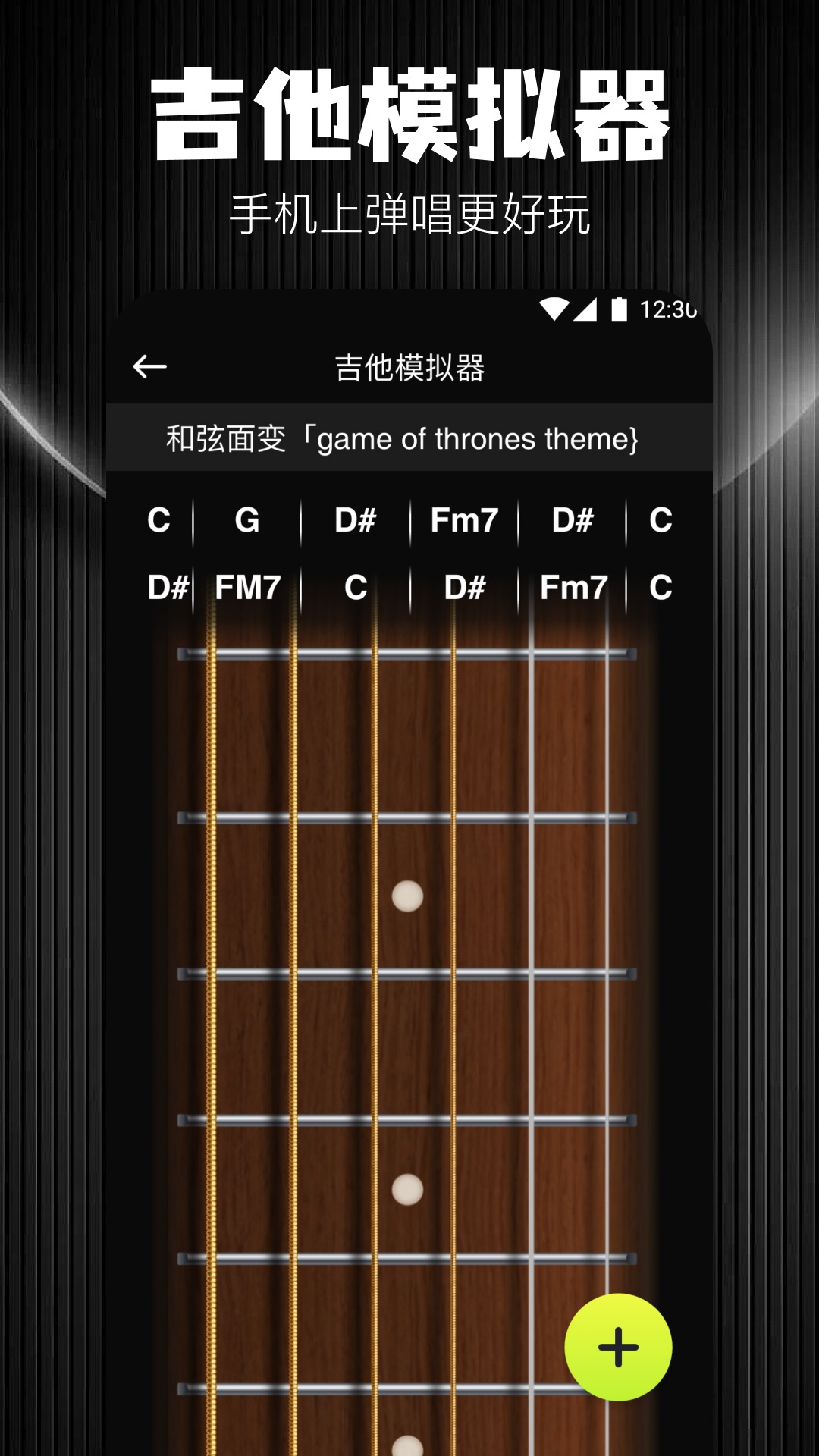Click the back arrow in the title bar
This screenshot has height=1456, width=819.
[x=149, y=366]
